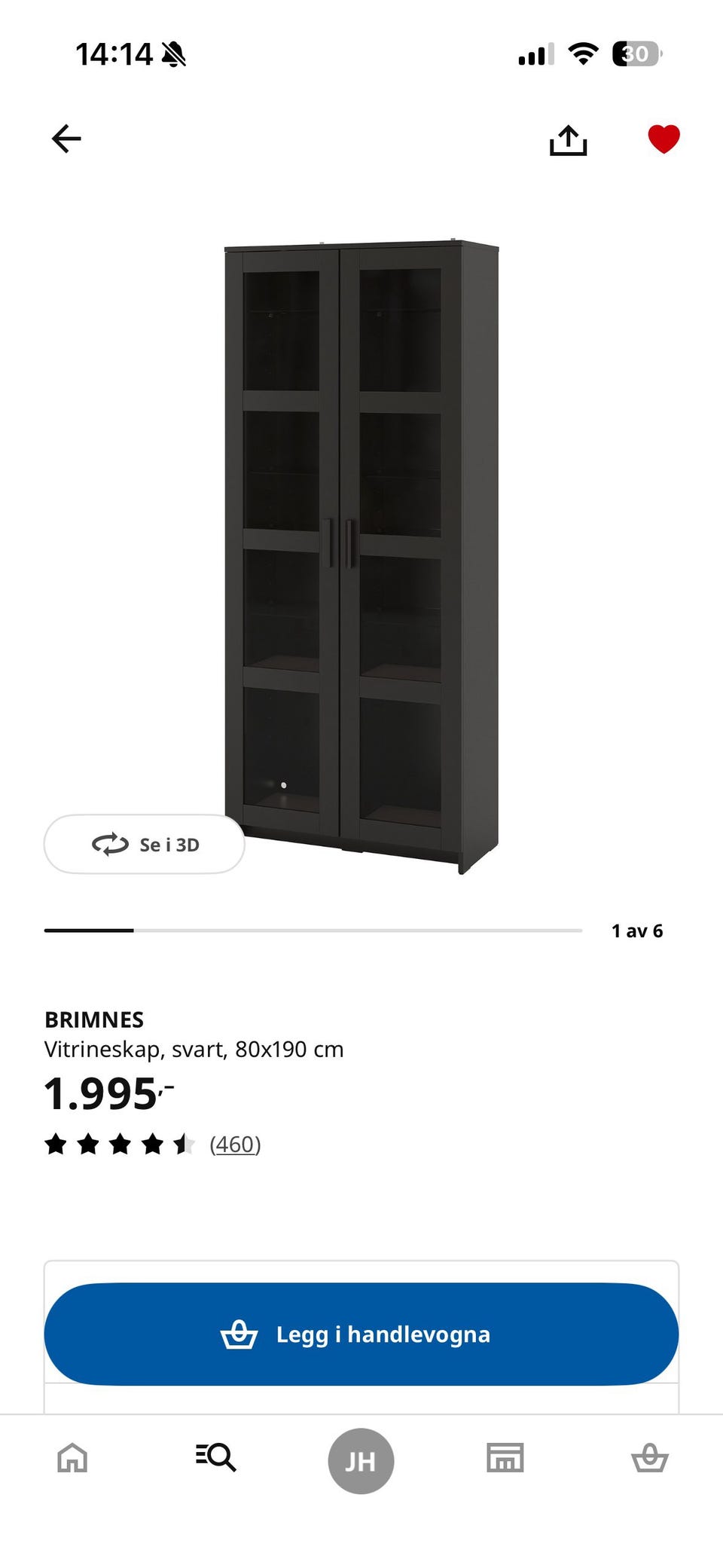Open the search and browse tab
Screen dimensions: 723x1568
pos(216,1458)
